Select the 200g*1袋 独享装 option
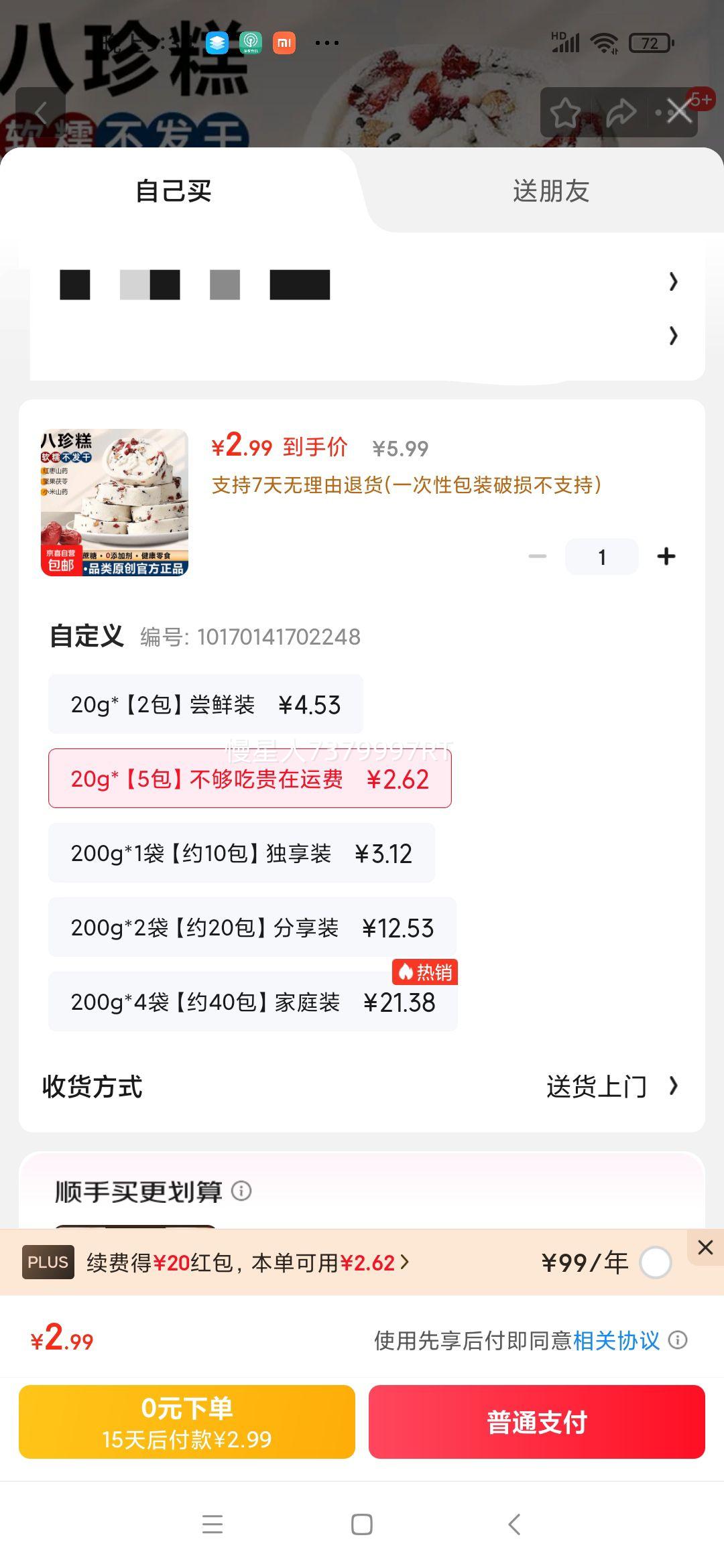Viewport: 724px width, 1568px height. point(241,852)
